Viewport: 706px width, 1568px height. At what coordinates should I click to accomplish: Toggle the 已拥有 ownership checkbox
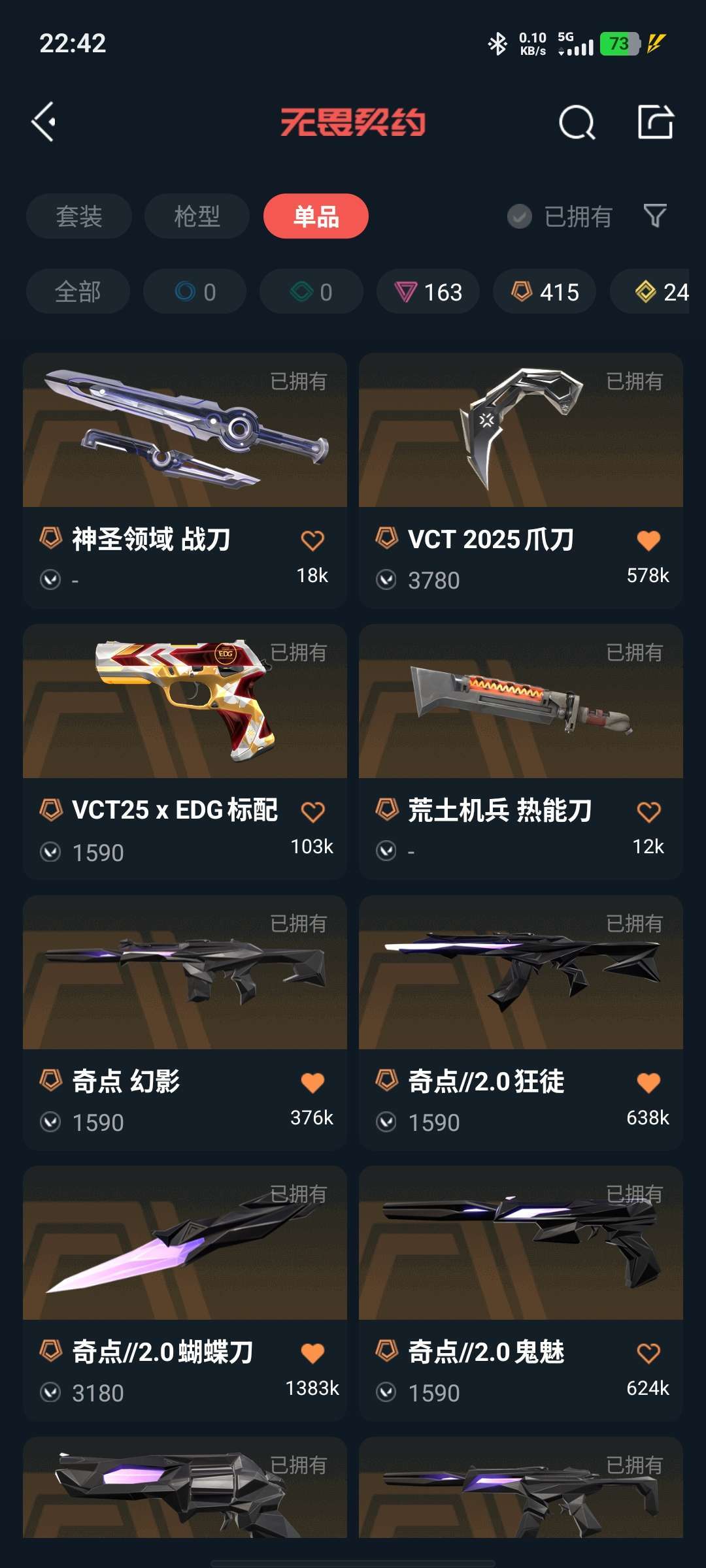click(518, 216)
